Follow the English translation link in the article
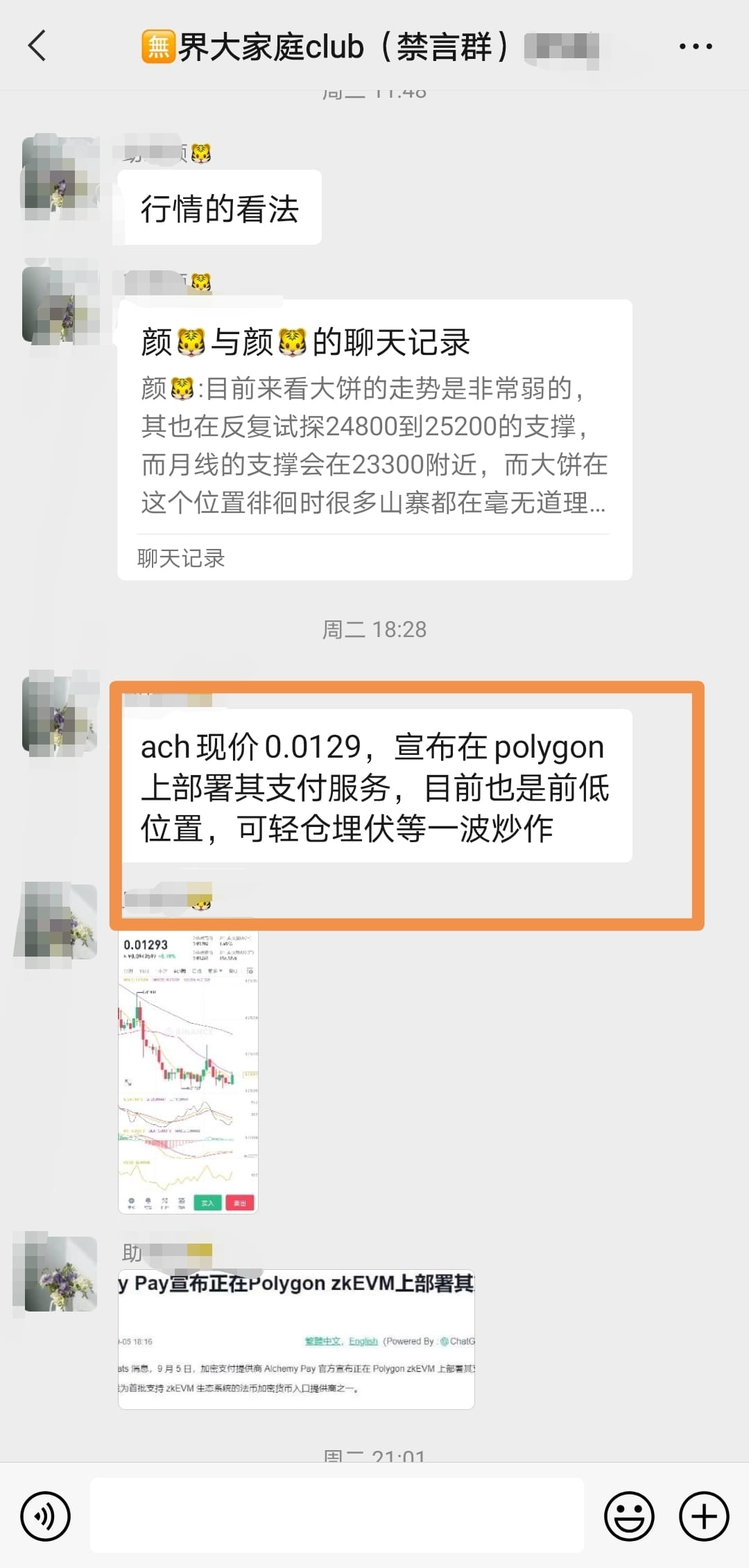This screenshot has height=1568, width=749. click(x=363, y=1341)
